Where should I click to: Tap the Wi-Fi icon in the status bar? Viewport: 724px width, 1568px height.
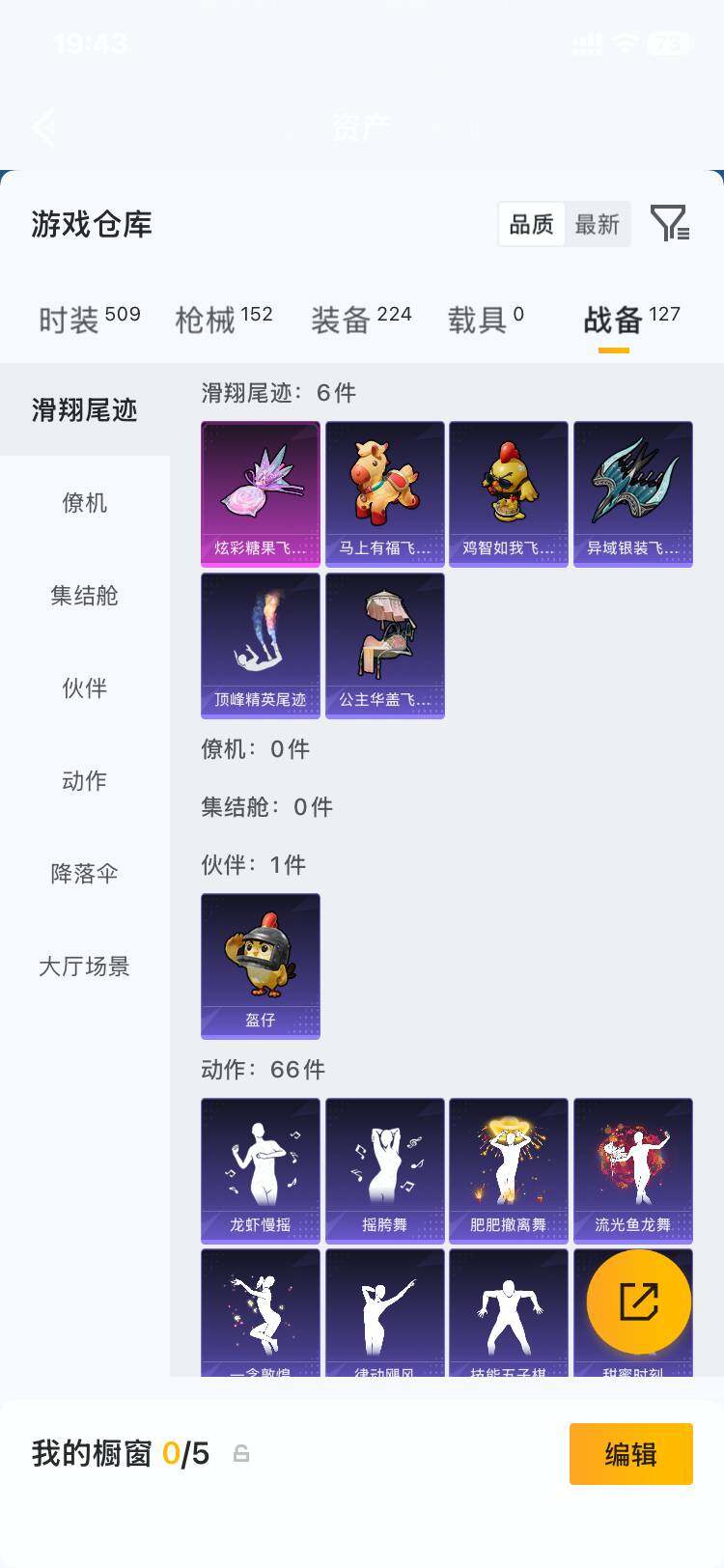point(624,43)
